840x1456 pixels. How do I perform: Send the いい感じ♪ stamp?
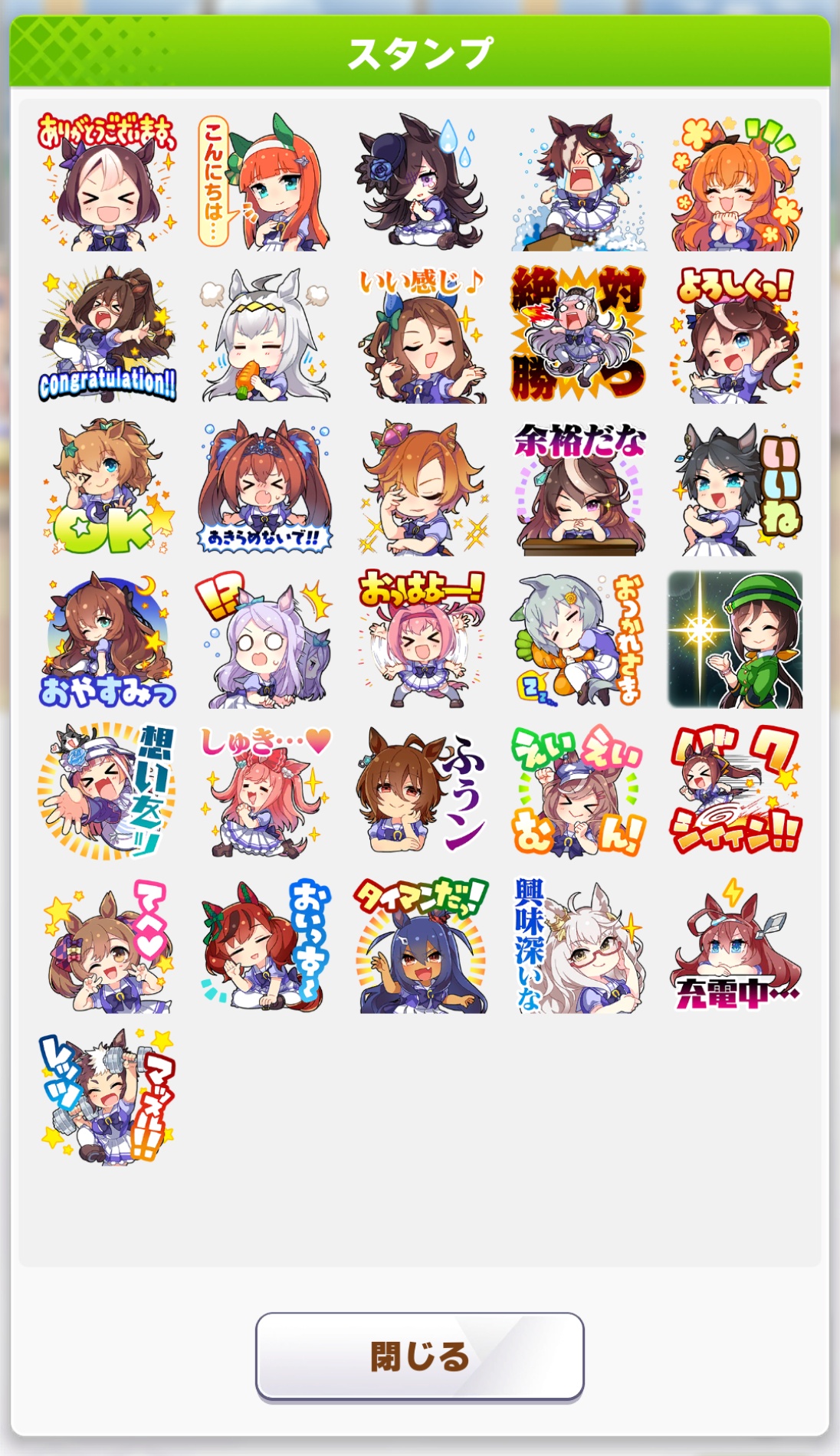[421, 334]
